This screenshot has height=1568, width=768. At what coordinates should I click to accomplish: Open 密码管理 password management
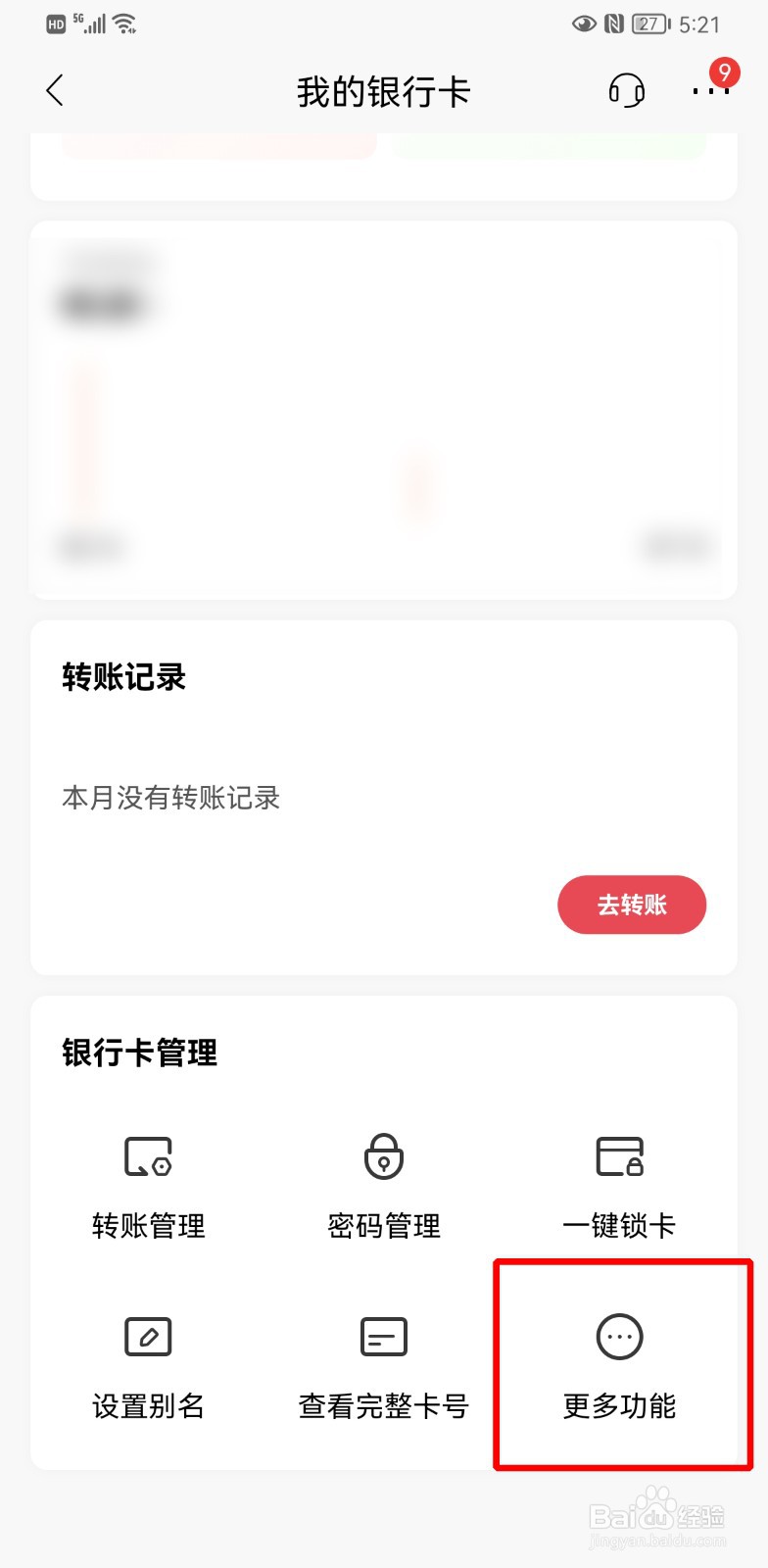(x=384, y=1188)
